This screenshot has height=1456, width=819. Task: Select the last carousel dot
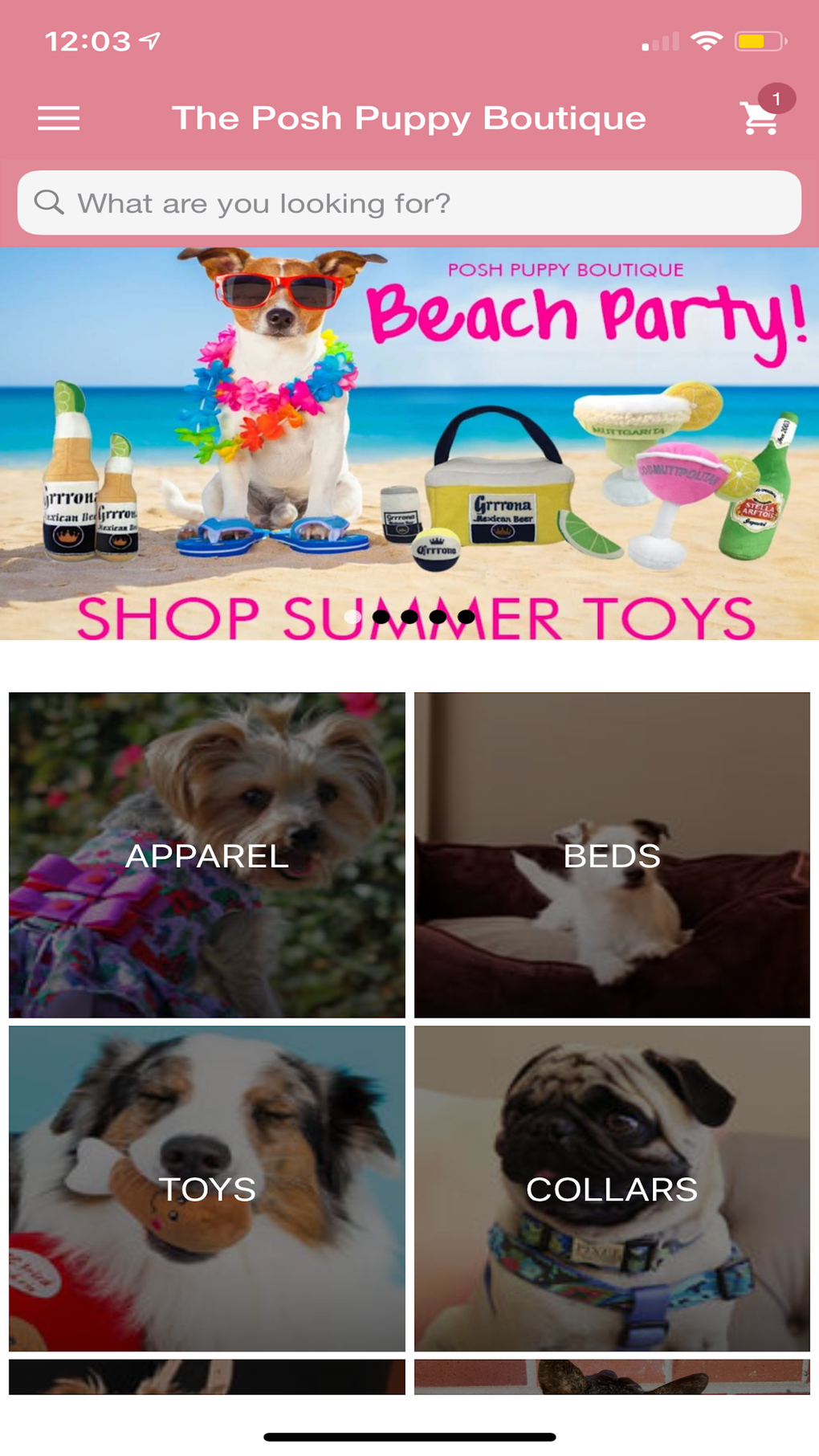click(x=466, y=617)
